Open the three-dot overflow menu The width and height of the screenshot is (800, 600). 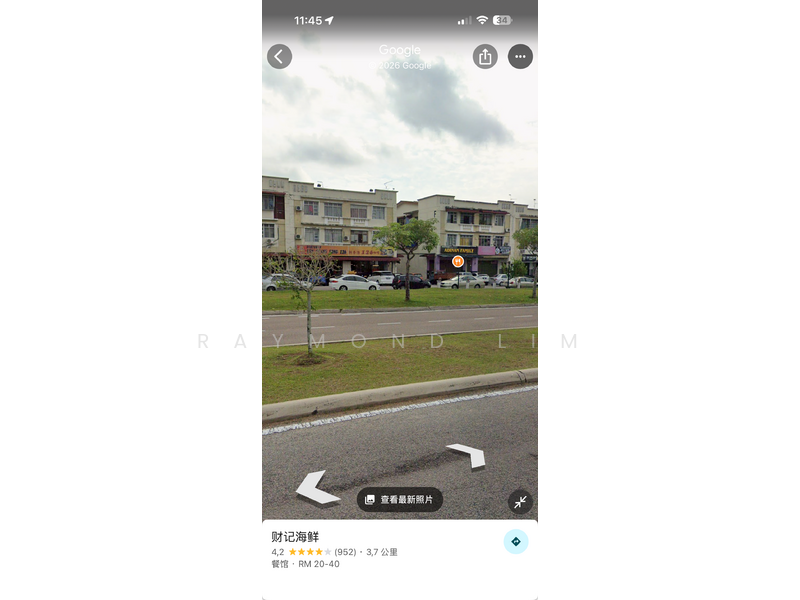(520, 57)
